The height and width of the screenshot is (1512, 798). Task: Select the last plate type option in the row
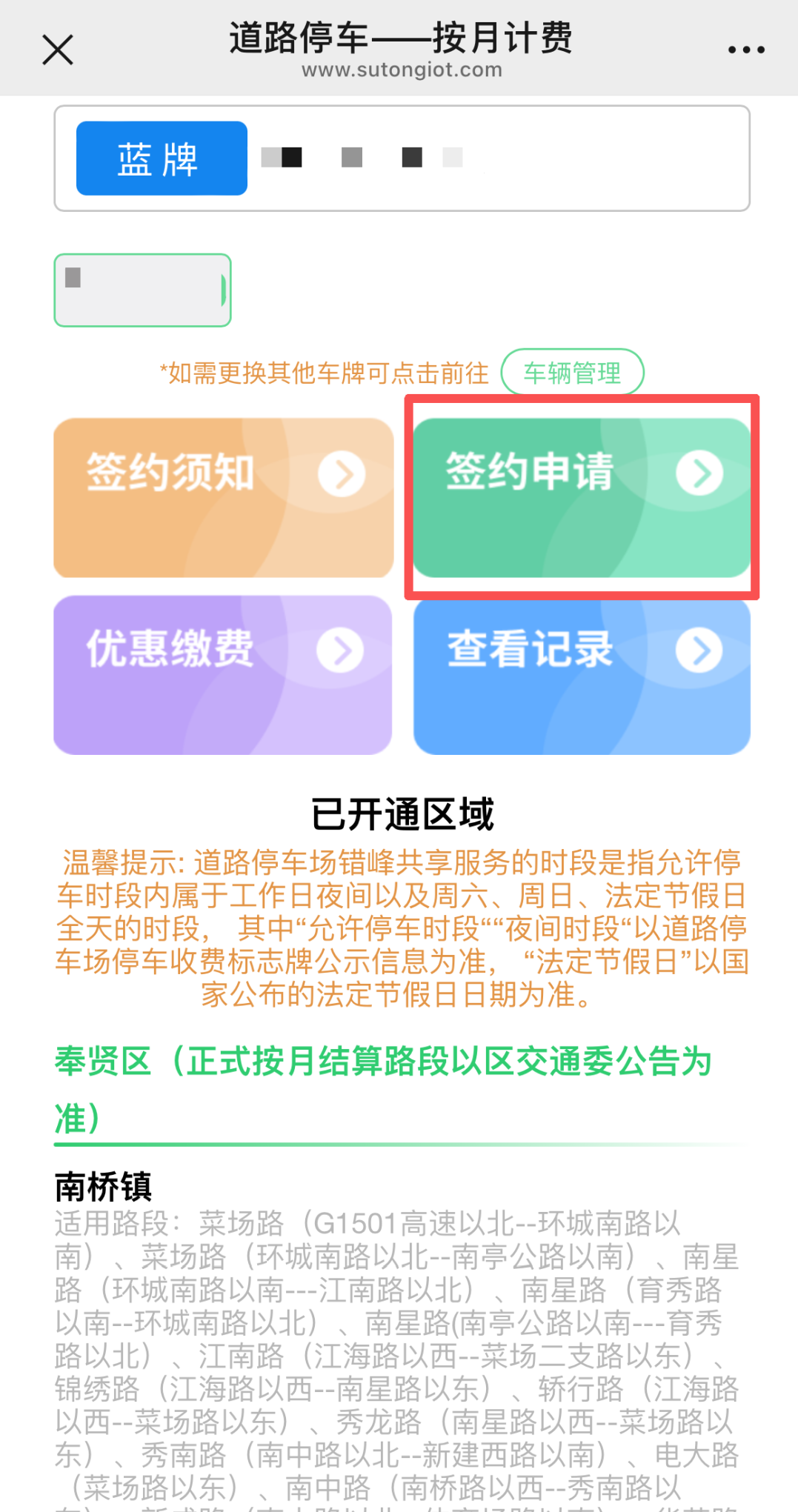pos(452,158)
